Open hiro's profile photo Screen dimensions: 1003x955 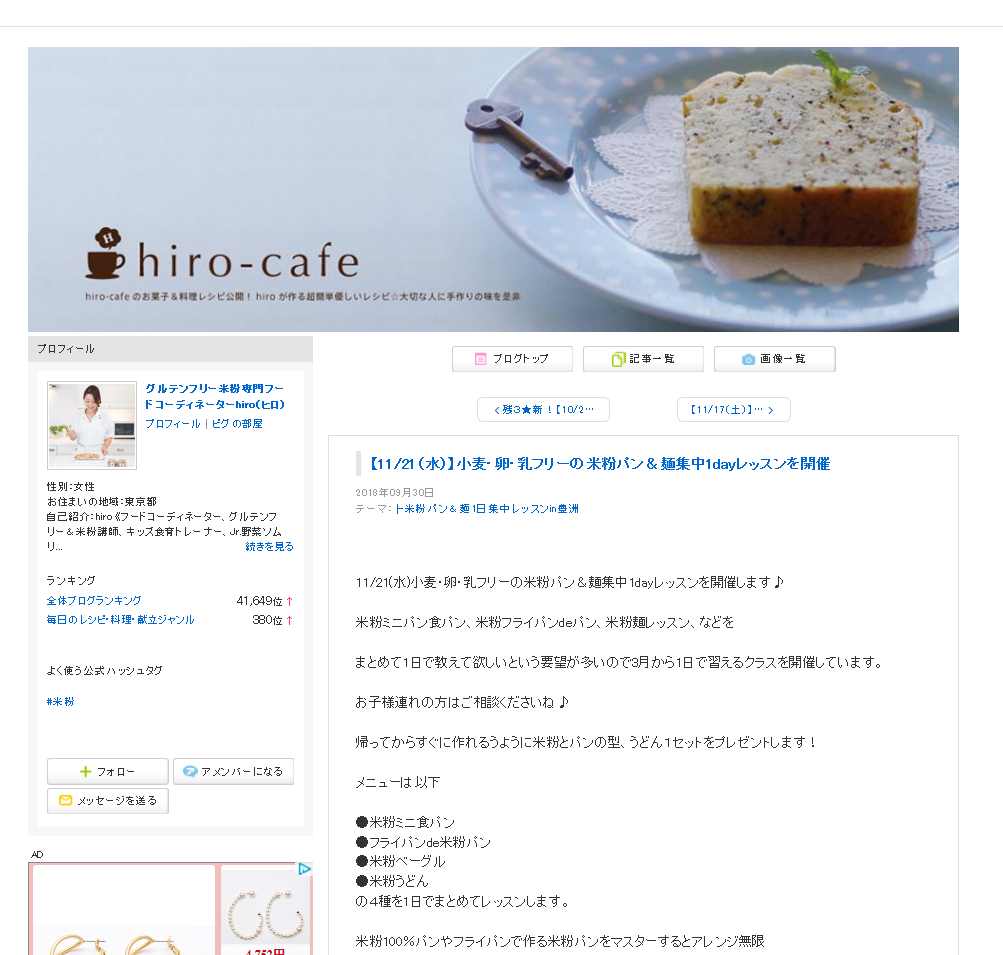tap(92, 425)
